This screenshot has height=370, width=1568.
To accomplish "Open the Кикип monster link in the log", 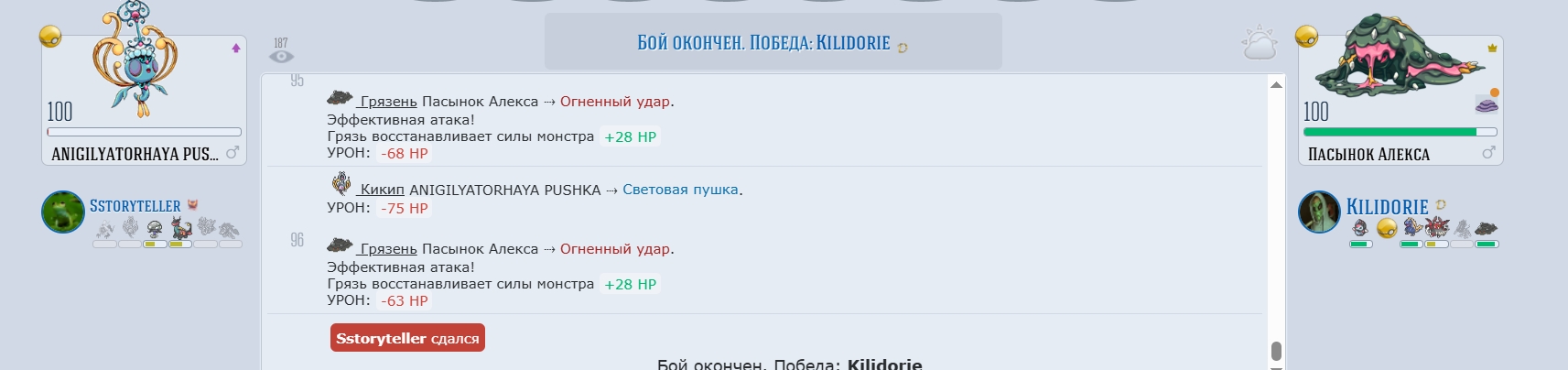I will click(382, 190).
